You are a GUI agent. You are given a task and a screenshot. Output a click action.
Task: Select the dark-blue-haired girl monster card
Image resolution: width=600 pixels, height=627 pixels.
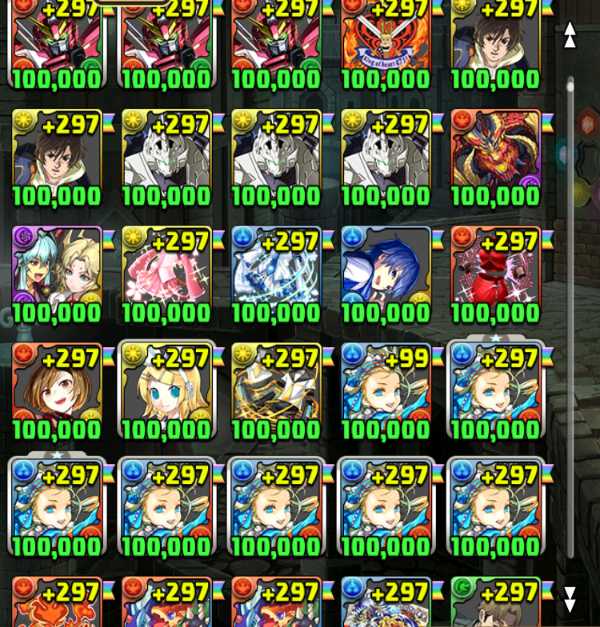[386, 274]
